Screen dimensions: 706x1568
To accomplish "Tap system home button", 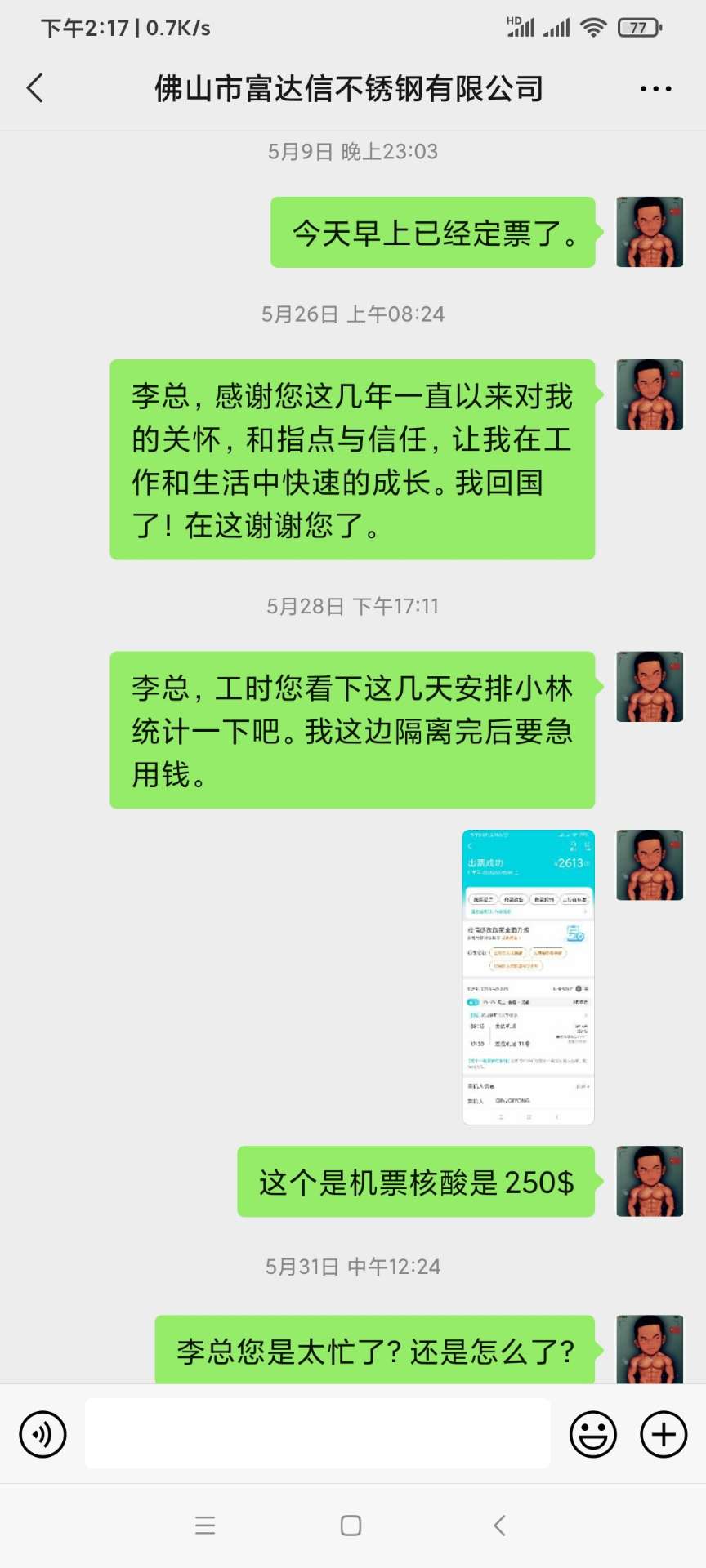I will pos(351,1525).
